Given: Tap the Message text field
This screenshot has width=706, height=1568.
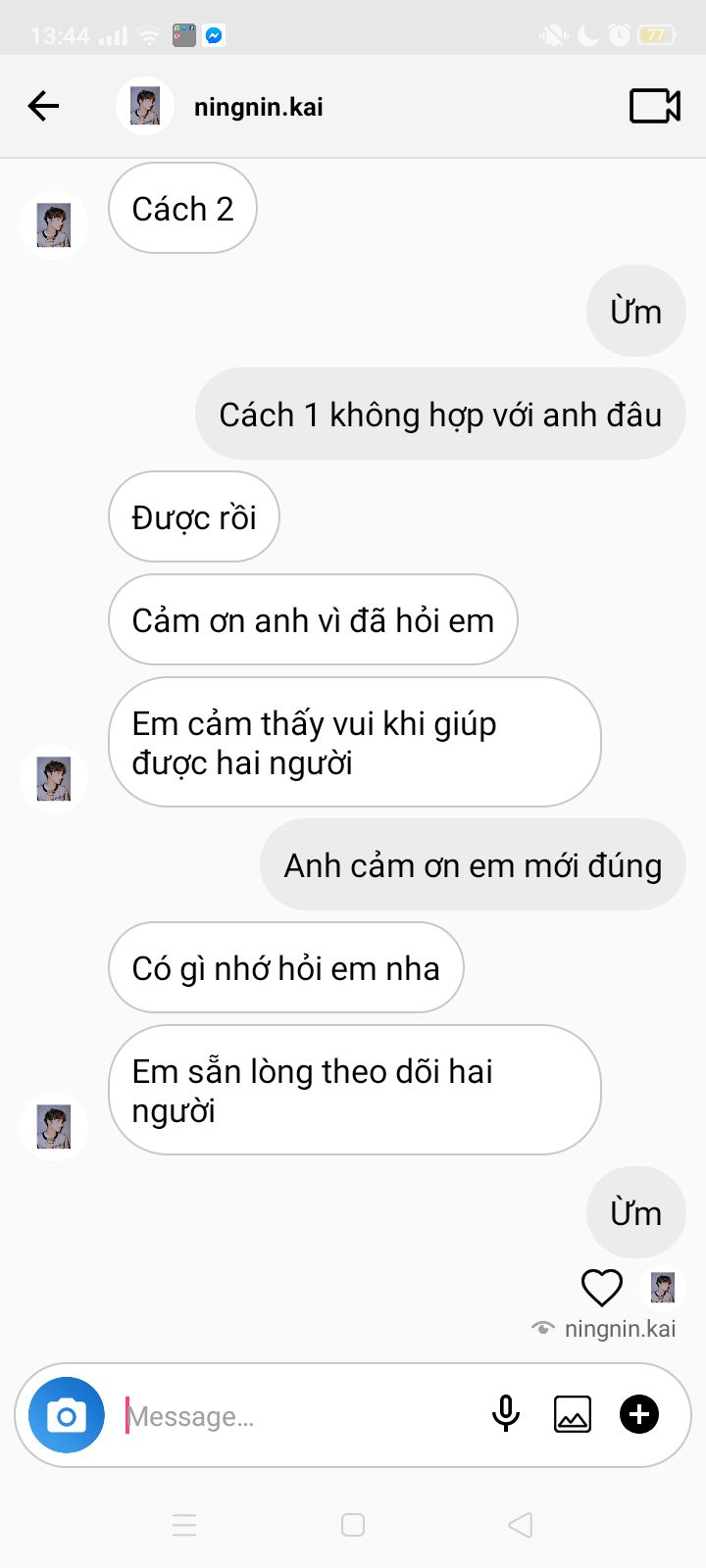Looking at the screenshot, I should (x=294, y=1416).
